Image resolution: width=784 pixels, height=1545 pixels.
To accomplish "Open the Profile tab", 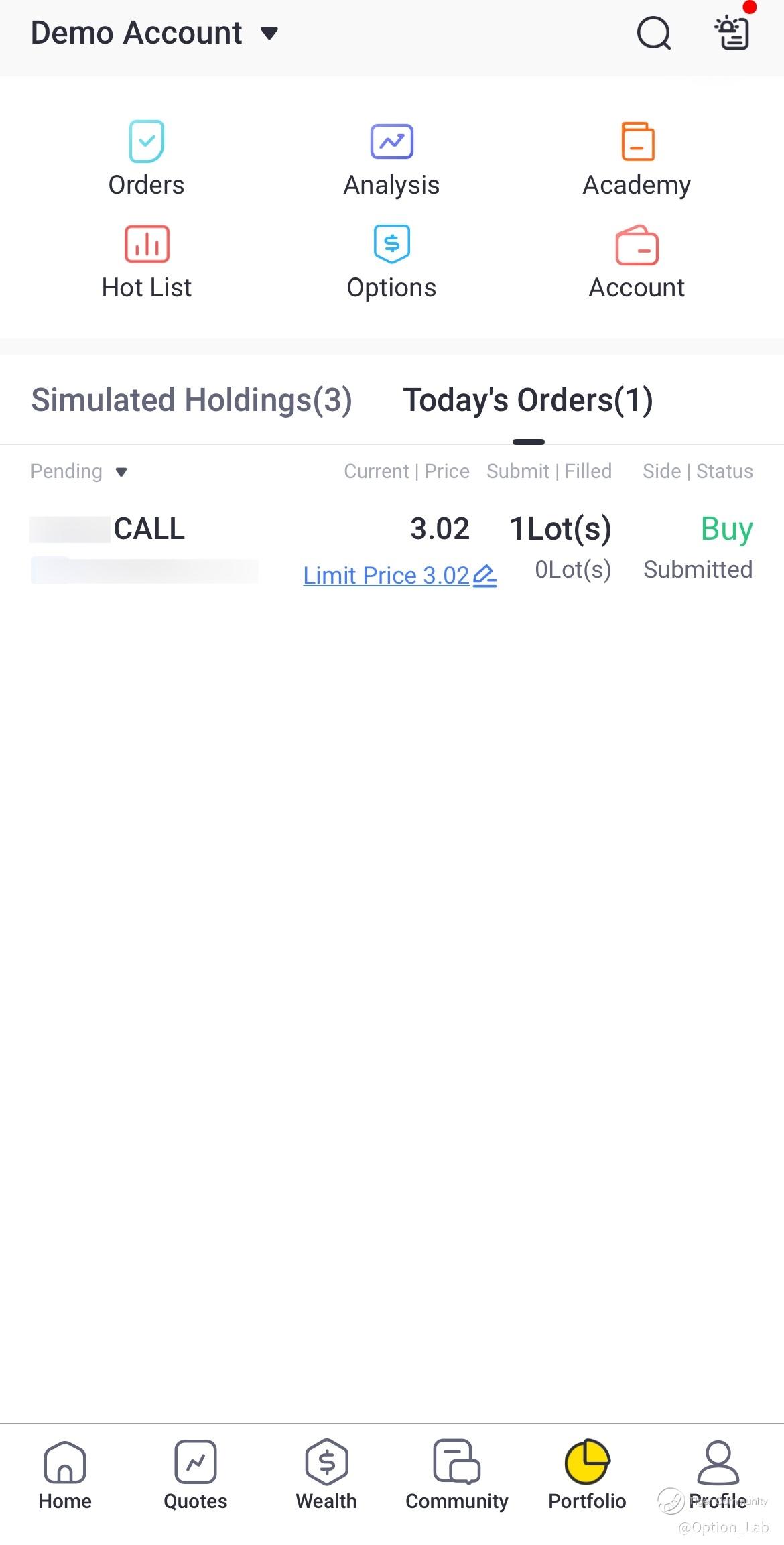I will point(718,1475).
